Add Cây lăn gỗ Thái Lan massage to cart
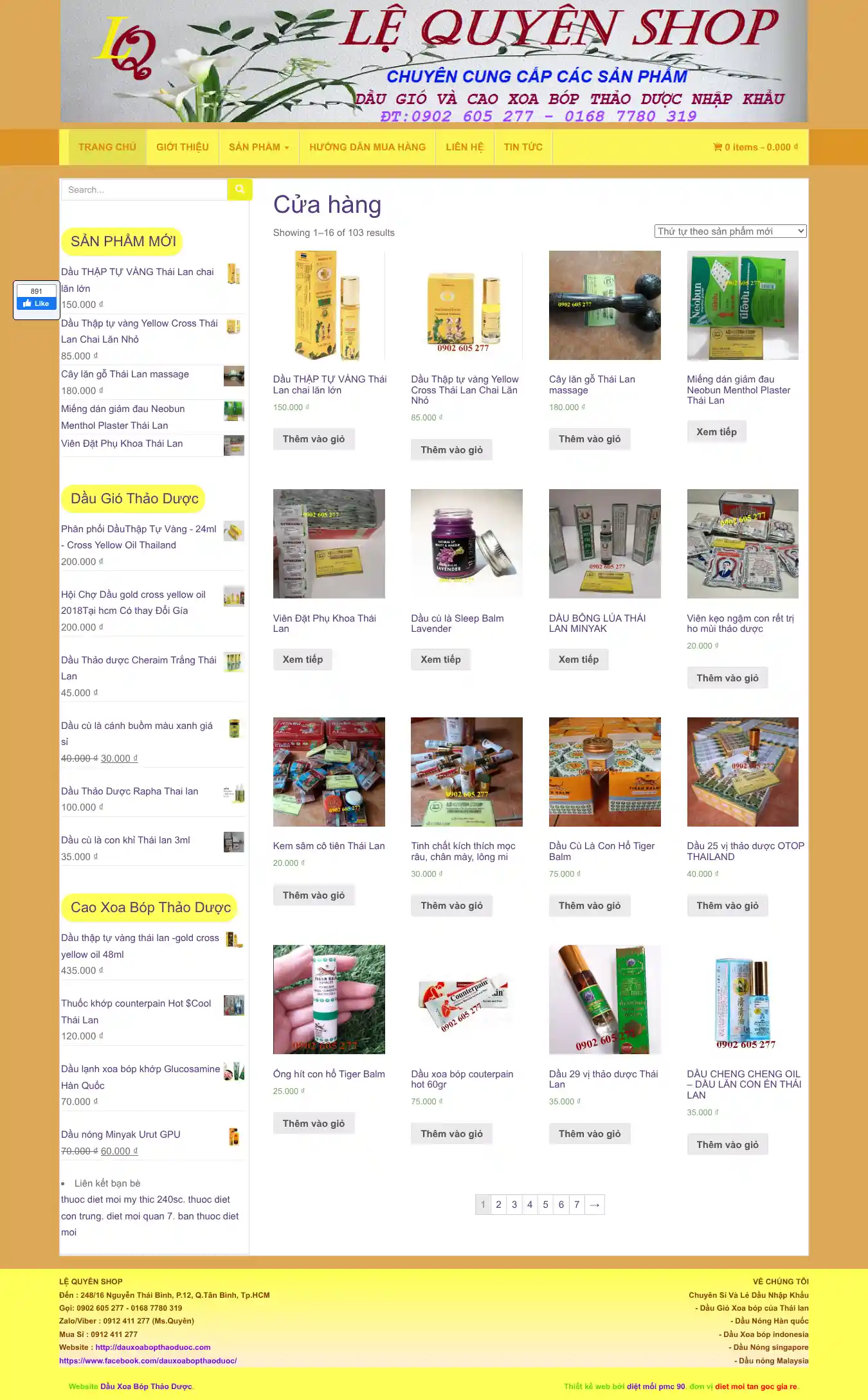868x1400 pixels. click(589, 439)
